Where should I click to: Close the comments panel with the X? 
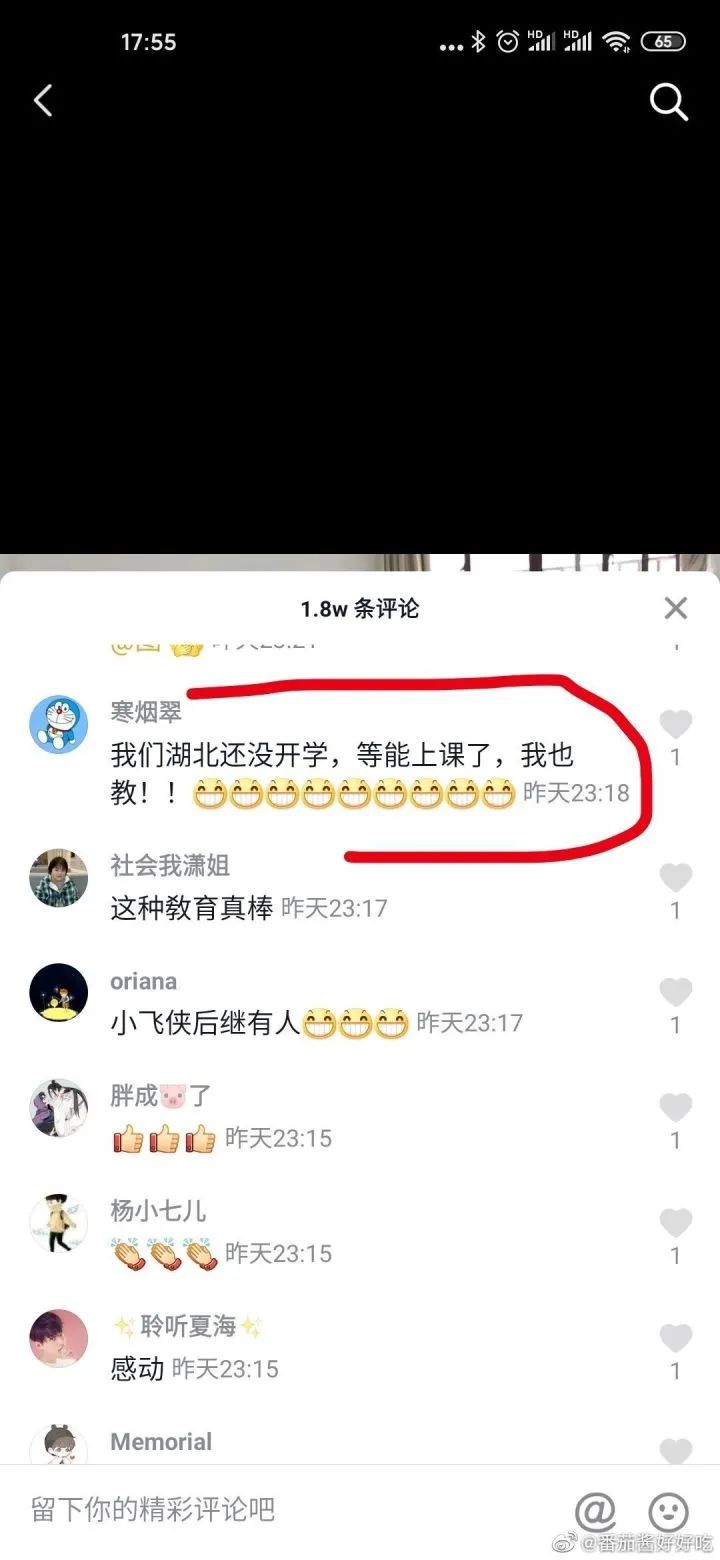pos(675,607)
